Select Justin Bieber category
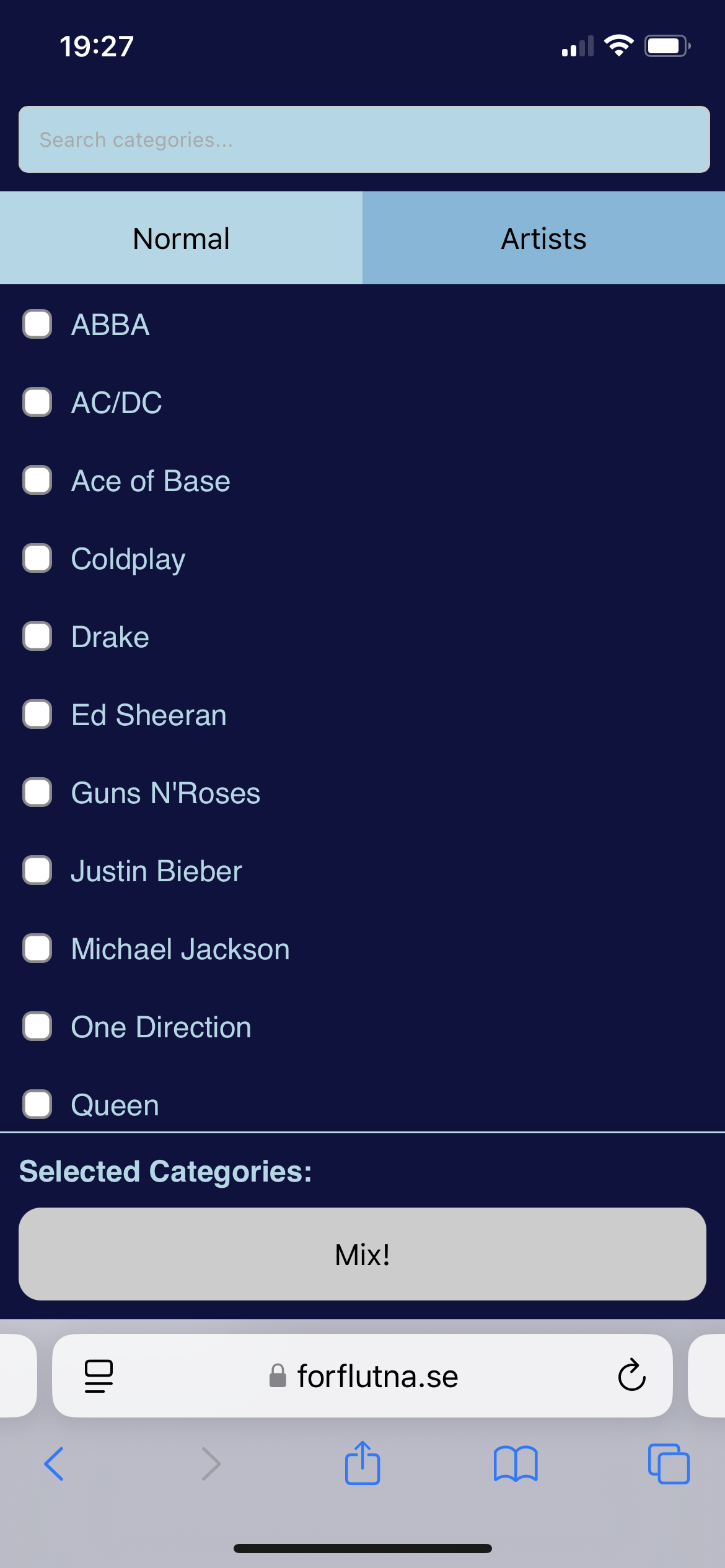This screenshot has width=725, height=1568. pos(37,871)
